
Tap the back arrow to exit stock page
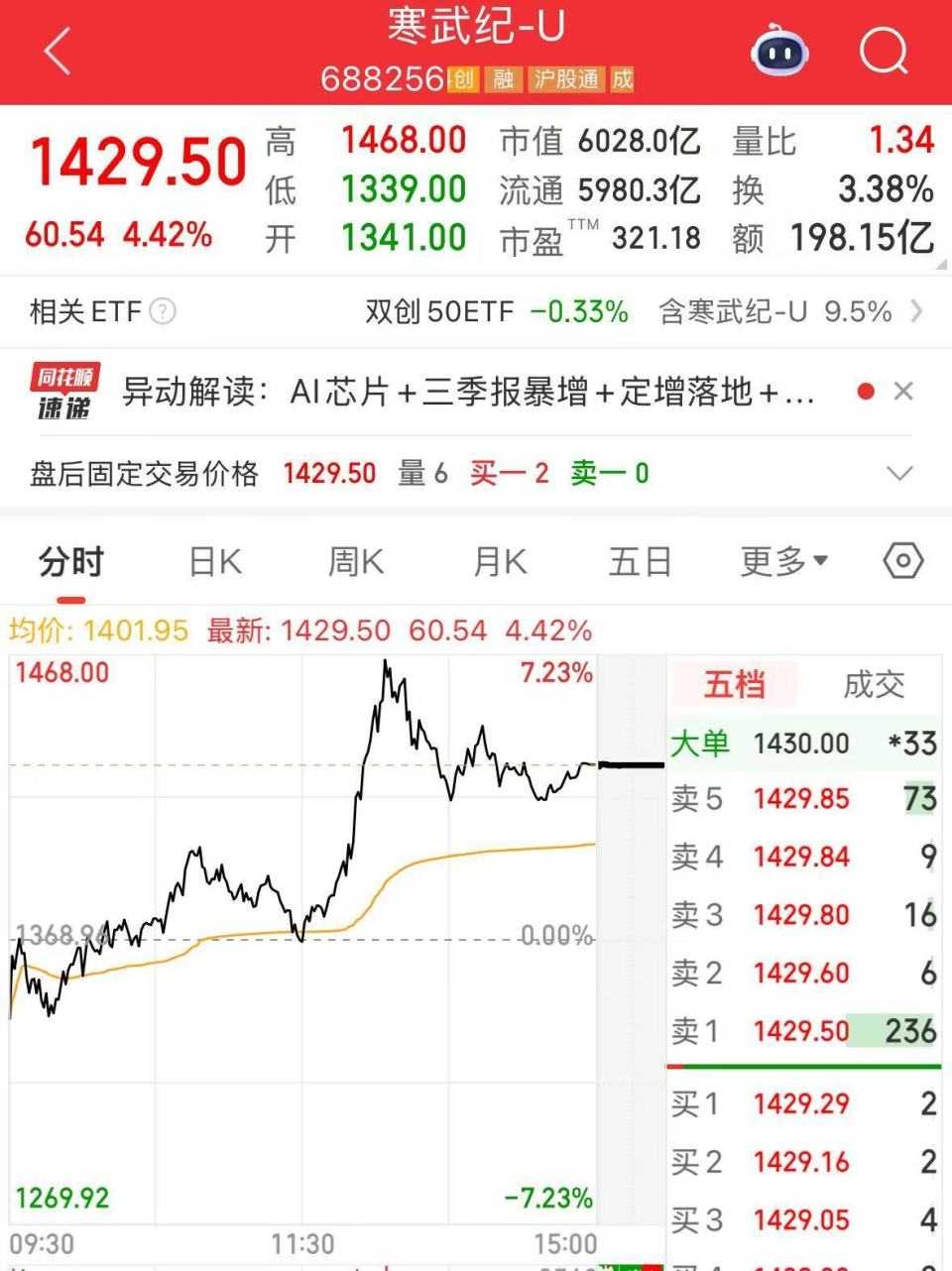(57, 52)
